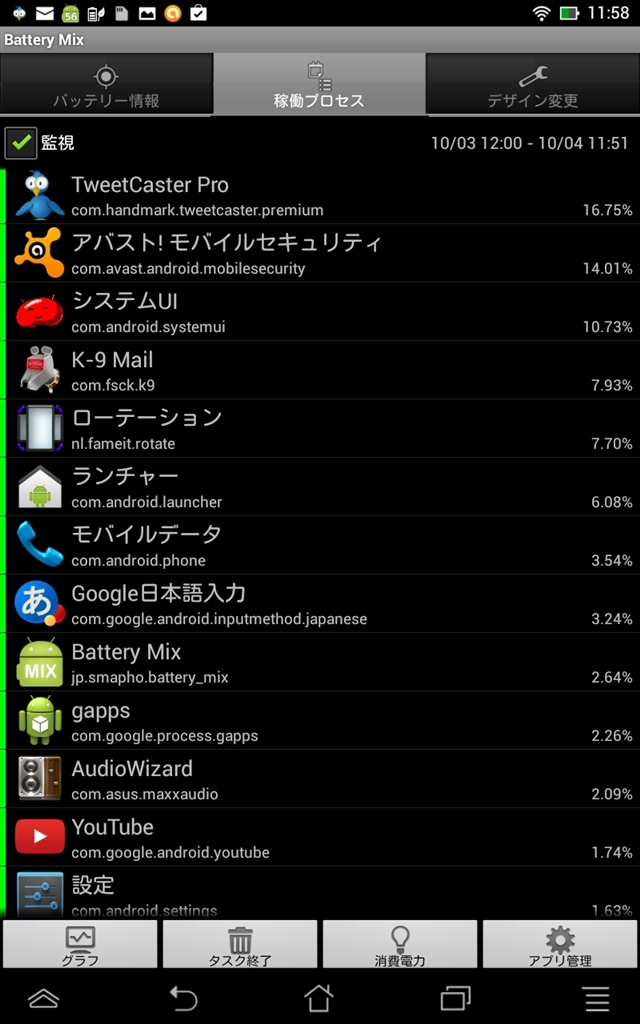Uncheck the 監視 checkbox
The height and width of the screenshot is (1024, 640).
coord(21,143)
